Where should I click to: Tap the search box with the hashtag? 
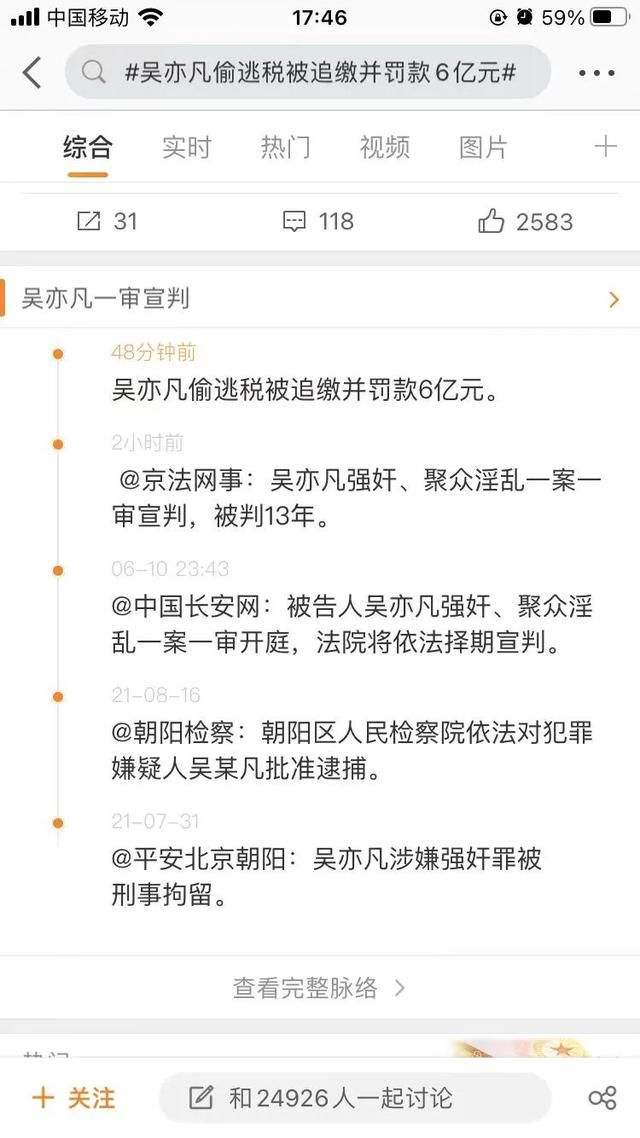pos(308,73)
